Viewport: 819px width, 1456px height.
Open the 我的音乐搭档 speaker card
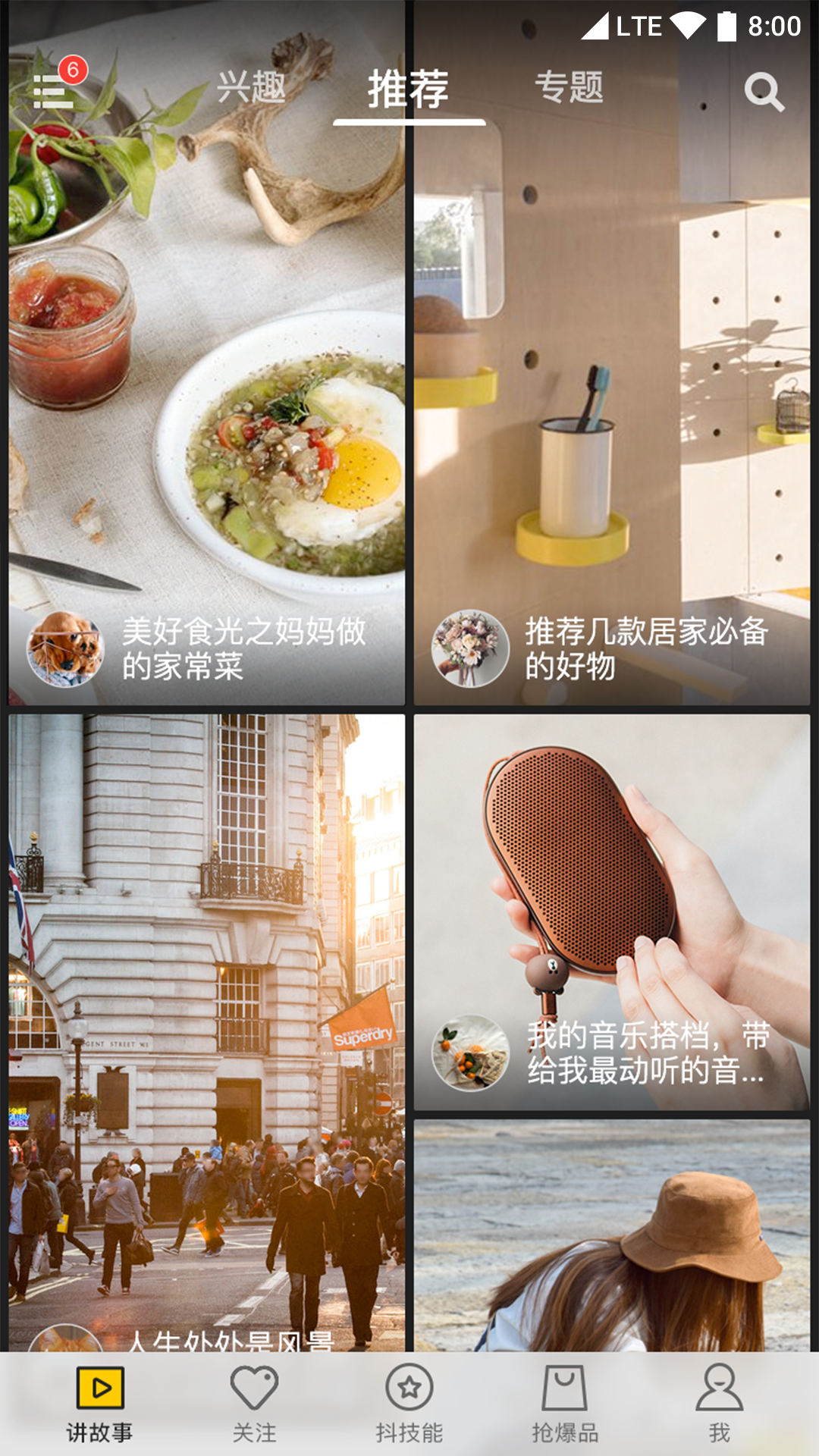pyautogui.click(x=612, y=912)
